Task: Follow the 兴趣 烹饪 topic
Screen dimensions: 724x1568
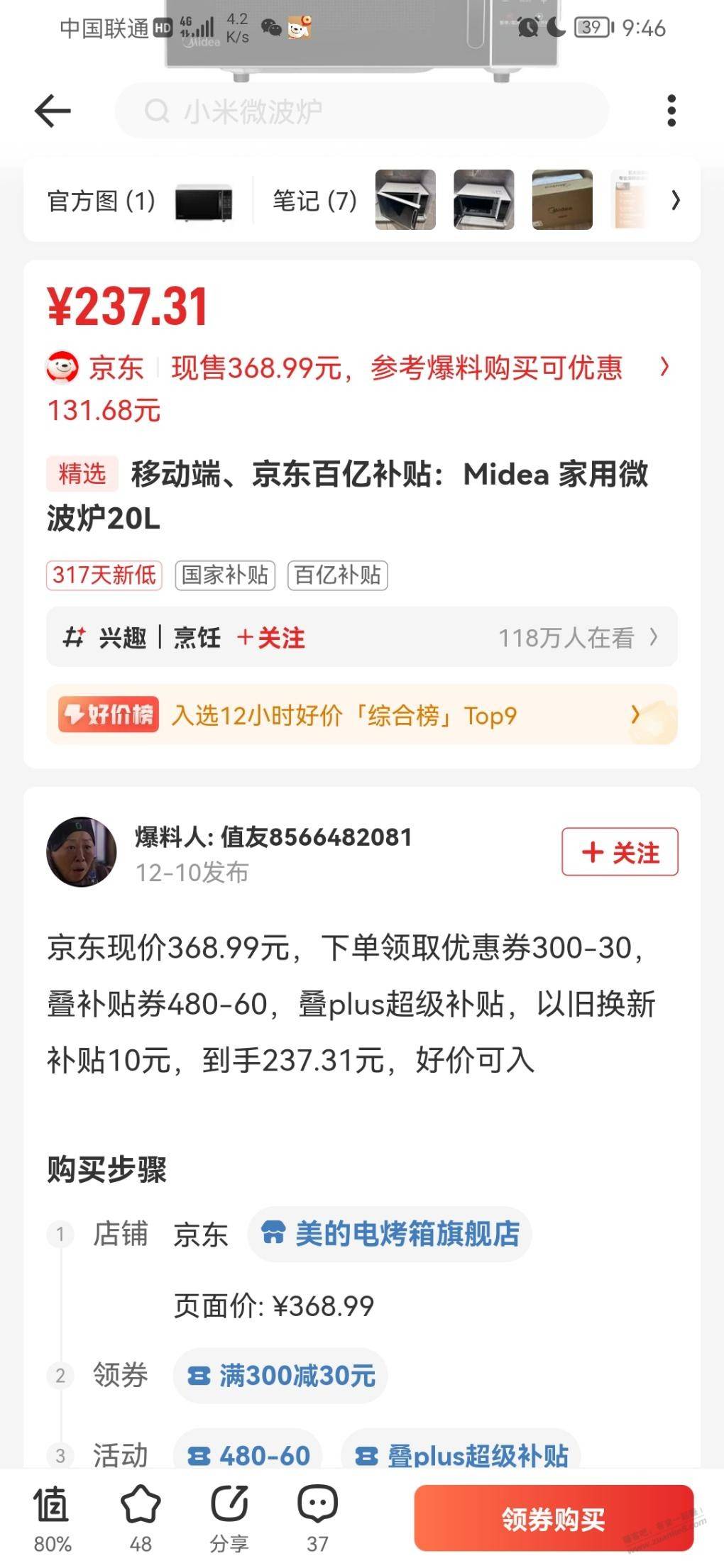Action: [271, 638]
